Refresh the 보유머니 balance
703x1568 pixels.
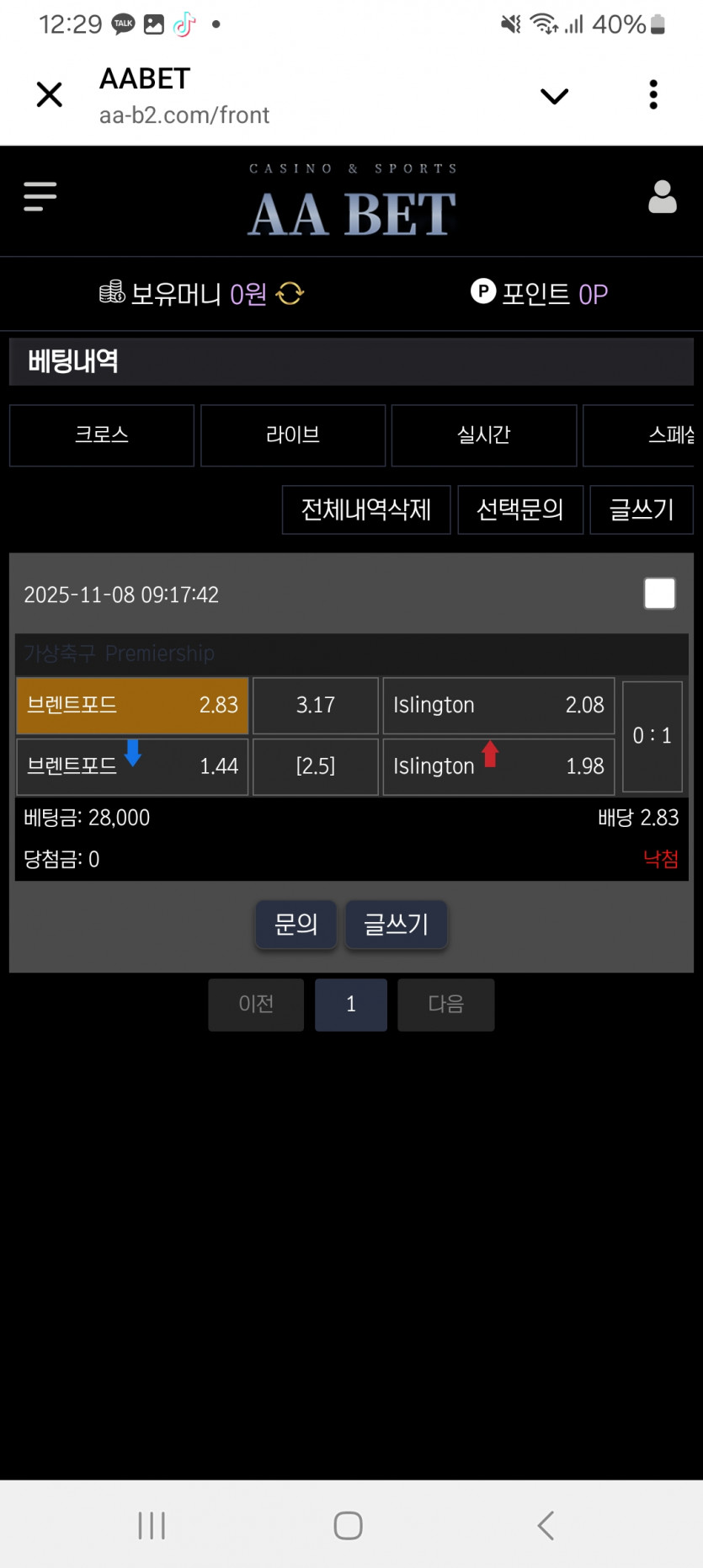point(290,294)
